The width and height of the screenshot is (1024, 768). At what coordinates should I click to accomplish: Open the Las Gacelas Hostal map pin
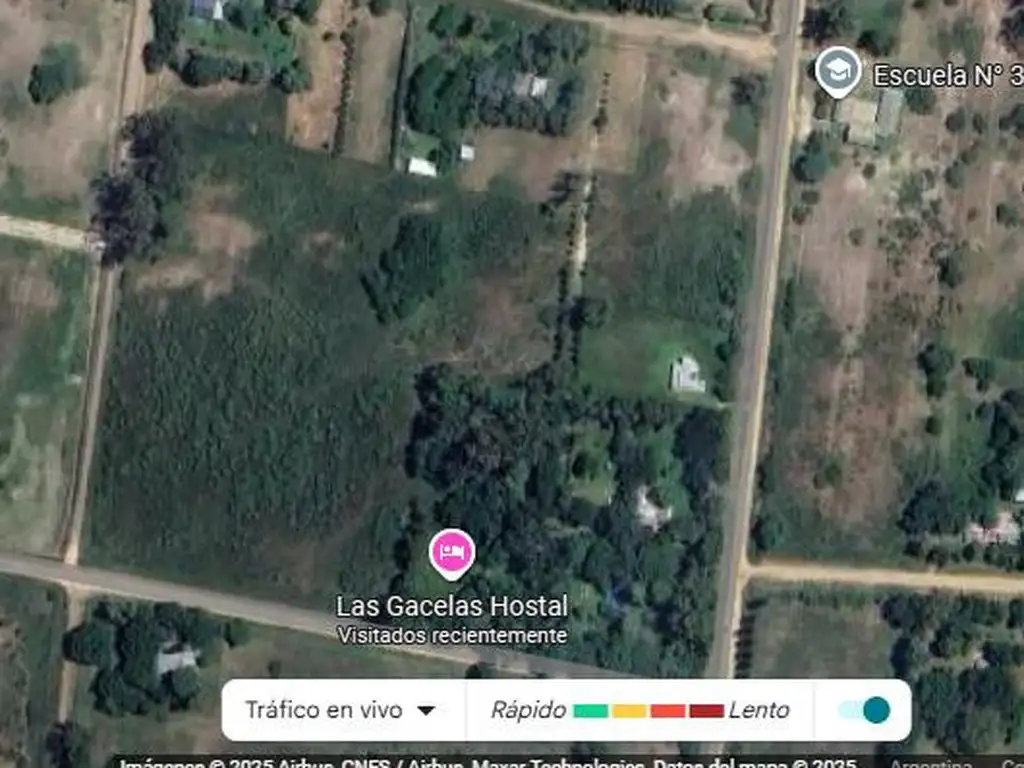coord(452,552)
